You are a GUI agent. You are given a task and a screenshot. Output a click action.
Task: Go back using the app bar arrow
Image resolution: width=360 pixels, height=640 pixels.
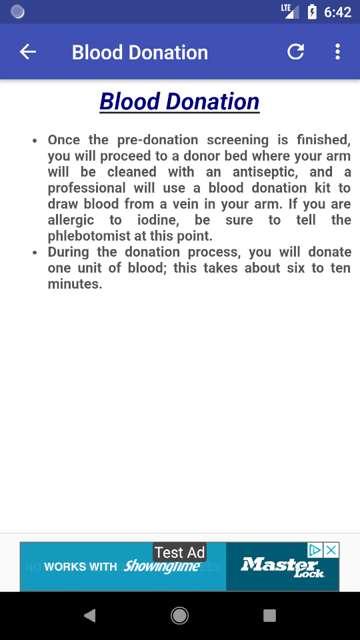(28, 52)
